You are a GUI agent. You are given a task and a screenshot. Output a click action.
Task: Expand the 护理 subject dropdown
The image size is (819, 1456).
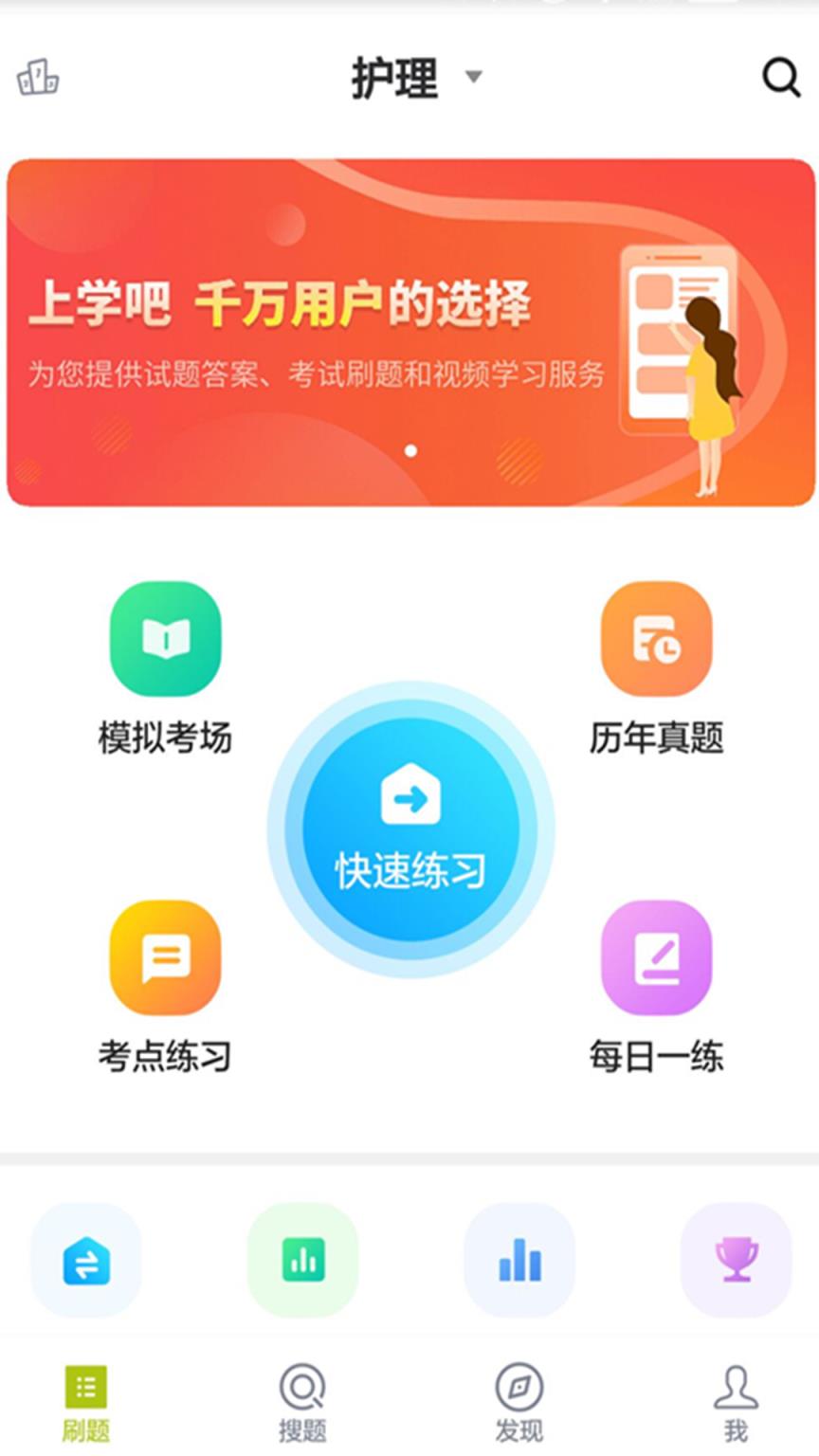(x=398, y=78)
